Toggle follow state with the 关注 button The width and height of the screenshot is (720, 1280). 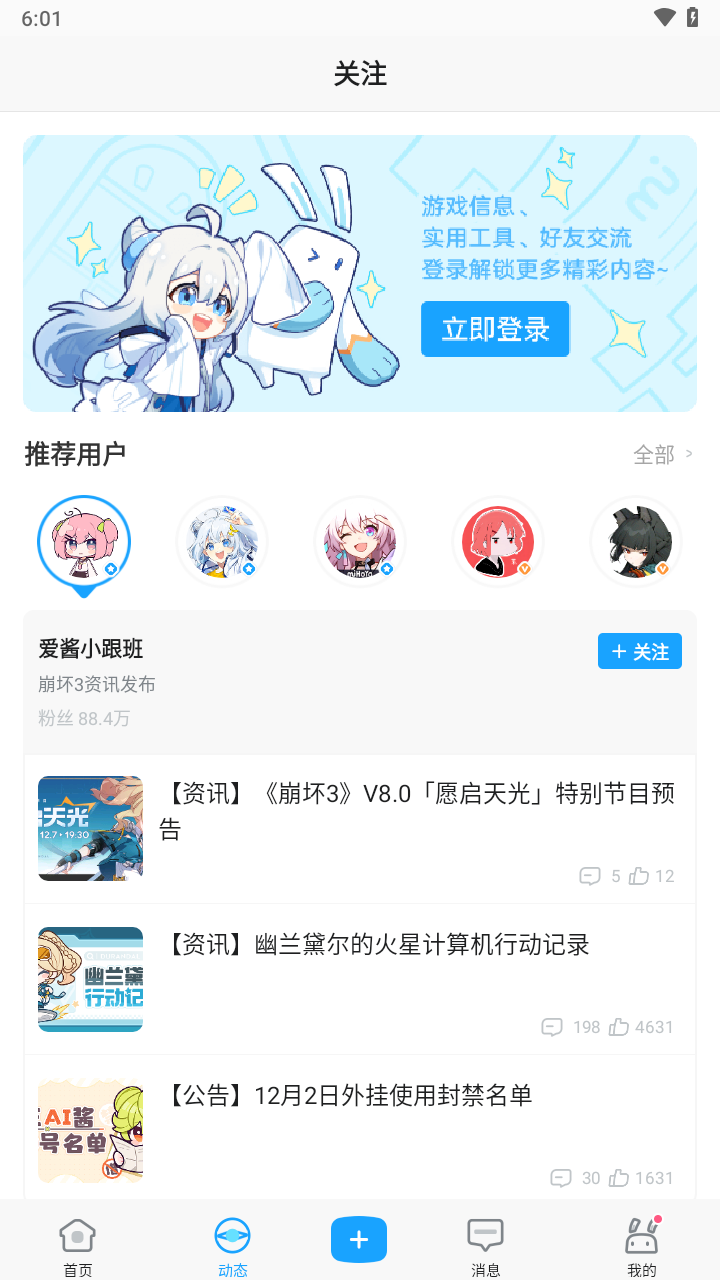click(639, 651)
